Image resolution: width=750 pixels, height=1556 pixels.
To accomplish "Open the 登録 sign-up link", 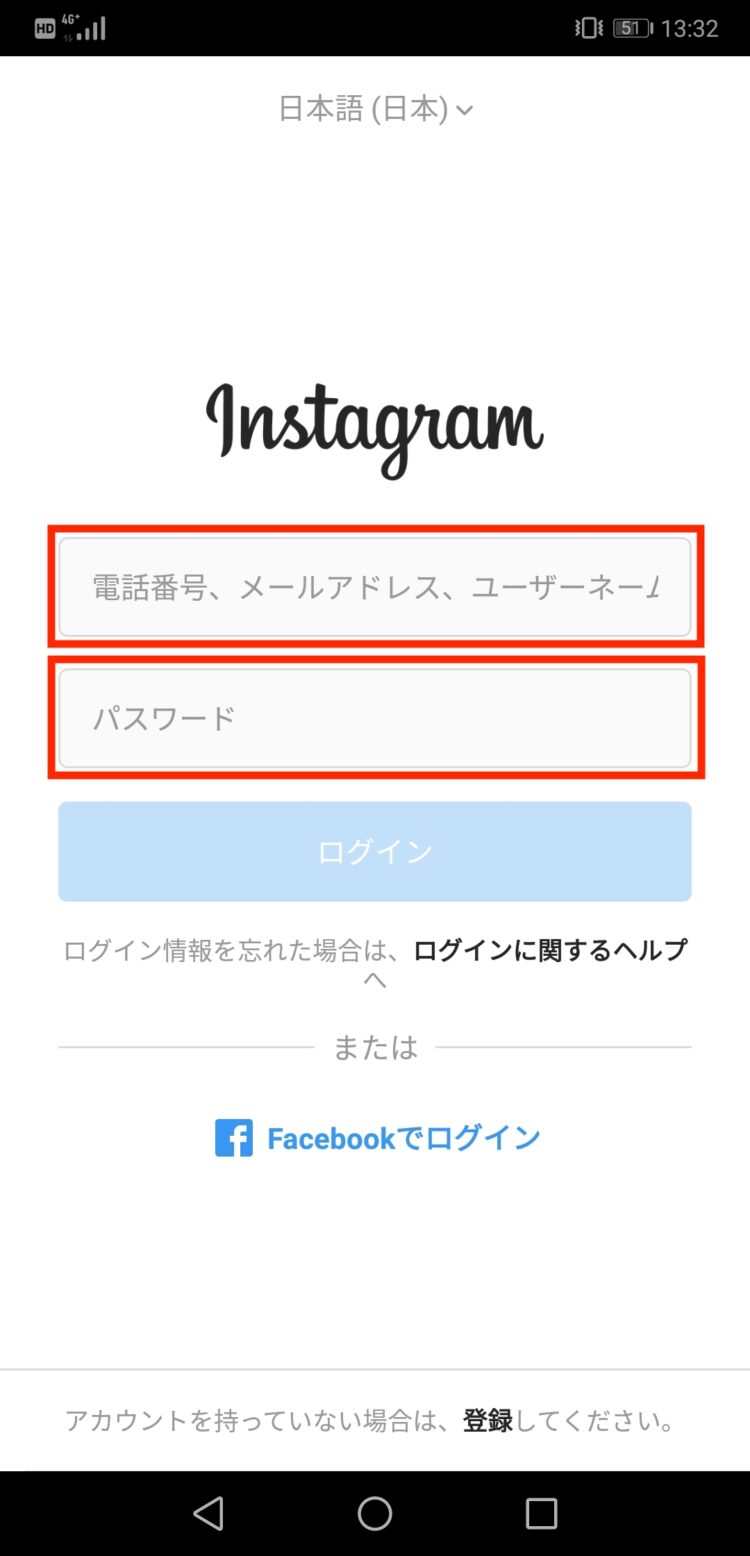I will pyautogui.click(x=487, y=1420).
